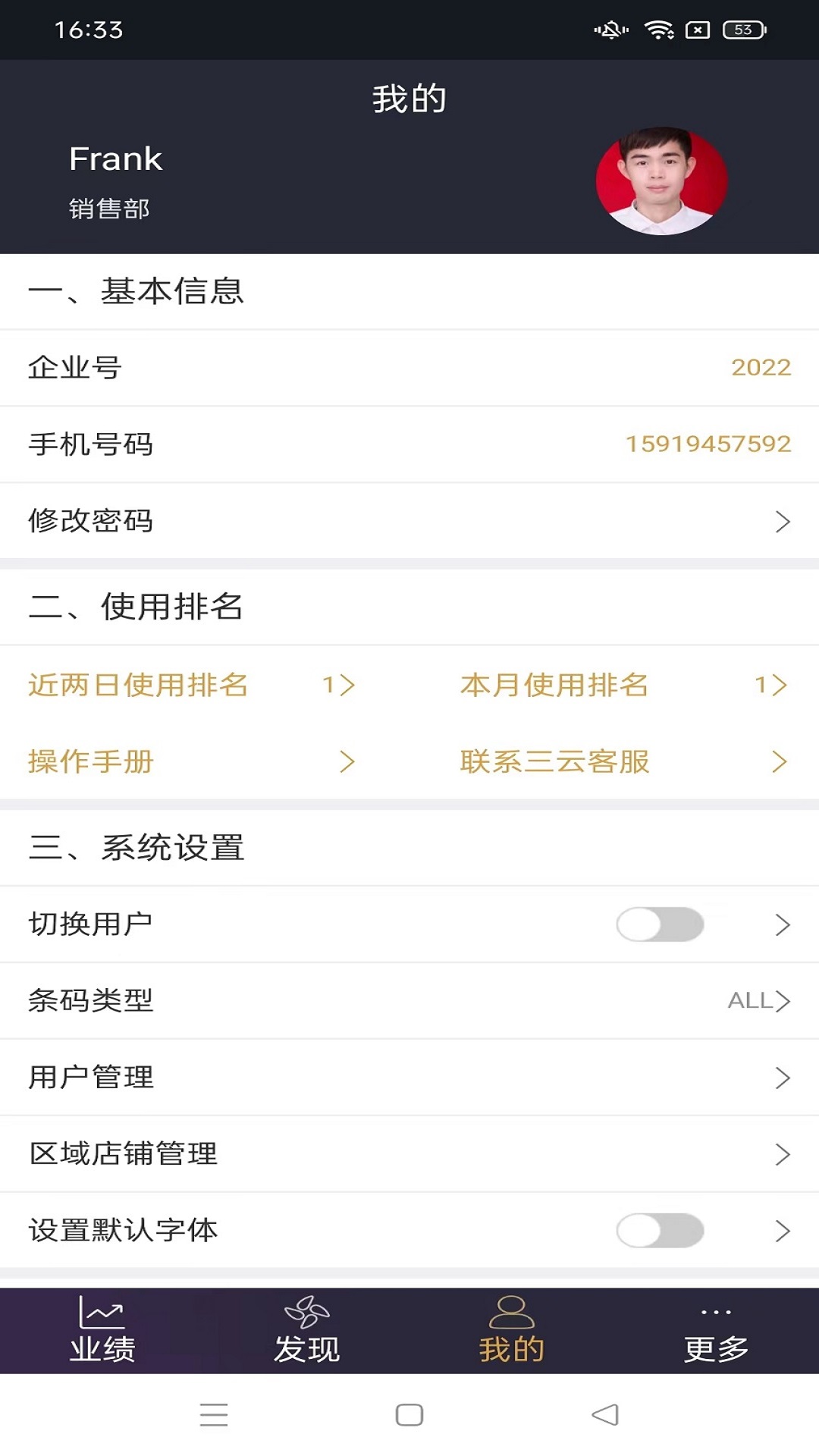Viewport: 819px width, 1456px height.
Task: Open 区域店铺管理
Action: [409, 1154]
